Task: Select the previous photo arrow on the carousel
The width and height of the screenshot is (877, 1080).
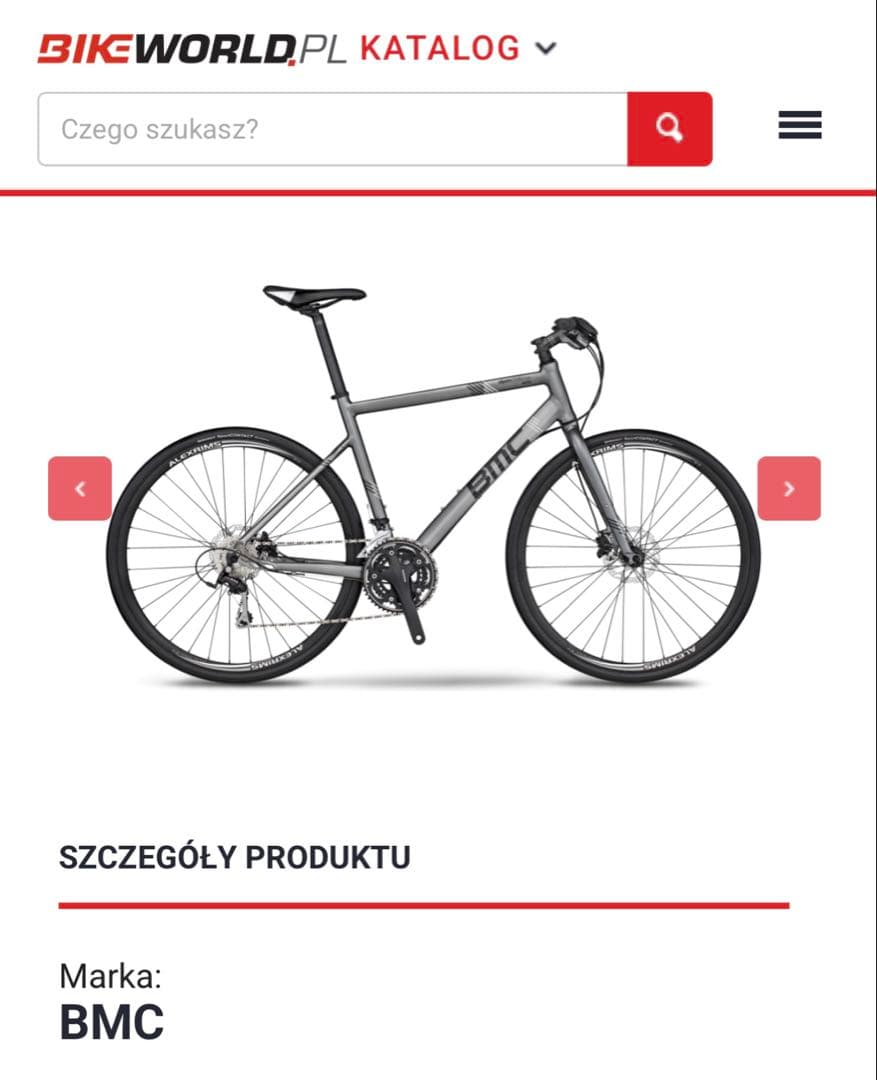Action: pyautogui.click(x=77, y=489)
